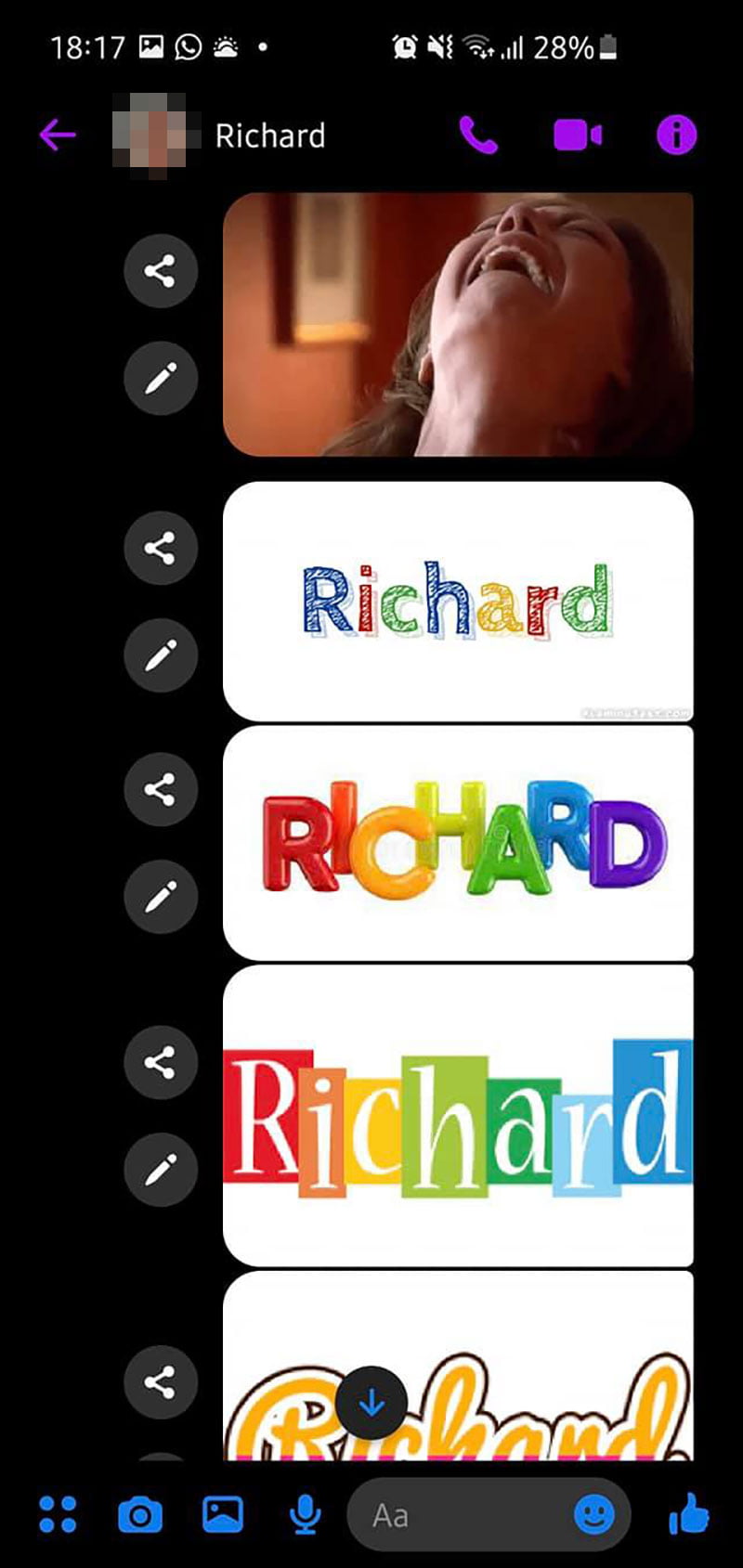Share the laughing woman image
The image size is (743, 1568).
pyautogui.click(x=161, y=272)
